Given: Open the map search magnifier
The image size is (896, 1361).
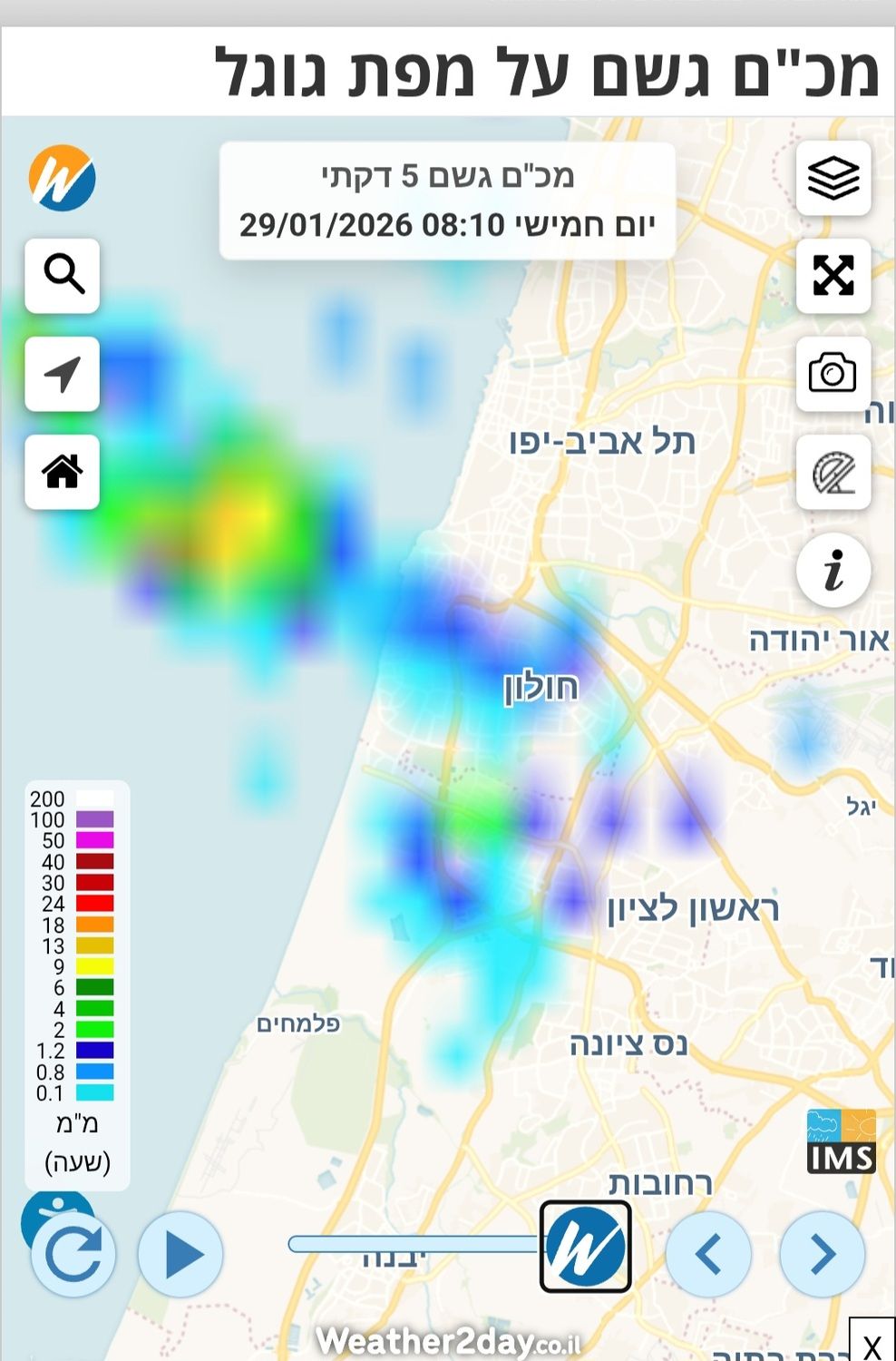Looking at the screenshot, I should coord(63,275).
